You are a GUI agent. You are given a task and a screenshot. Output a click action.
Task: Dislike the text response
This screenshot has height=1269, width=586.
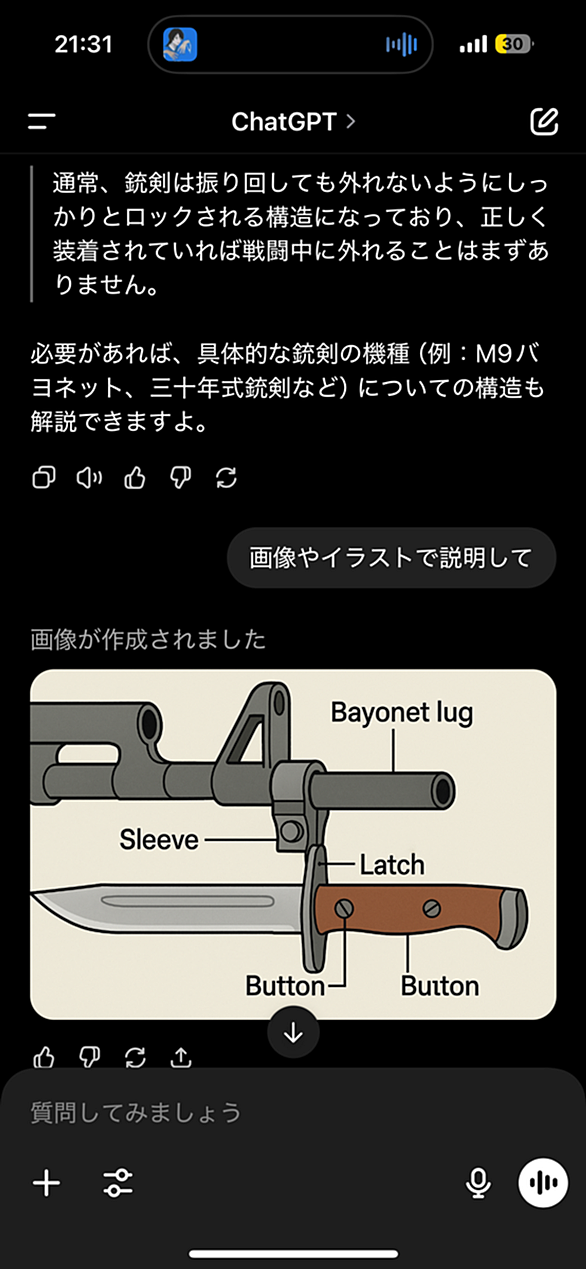pyautogui.click(x=180, y=479)
